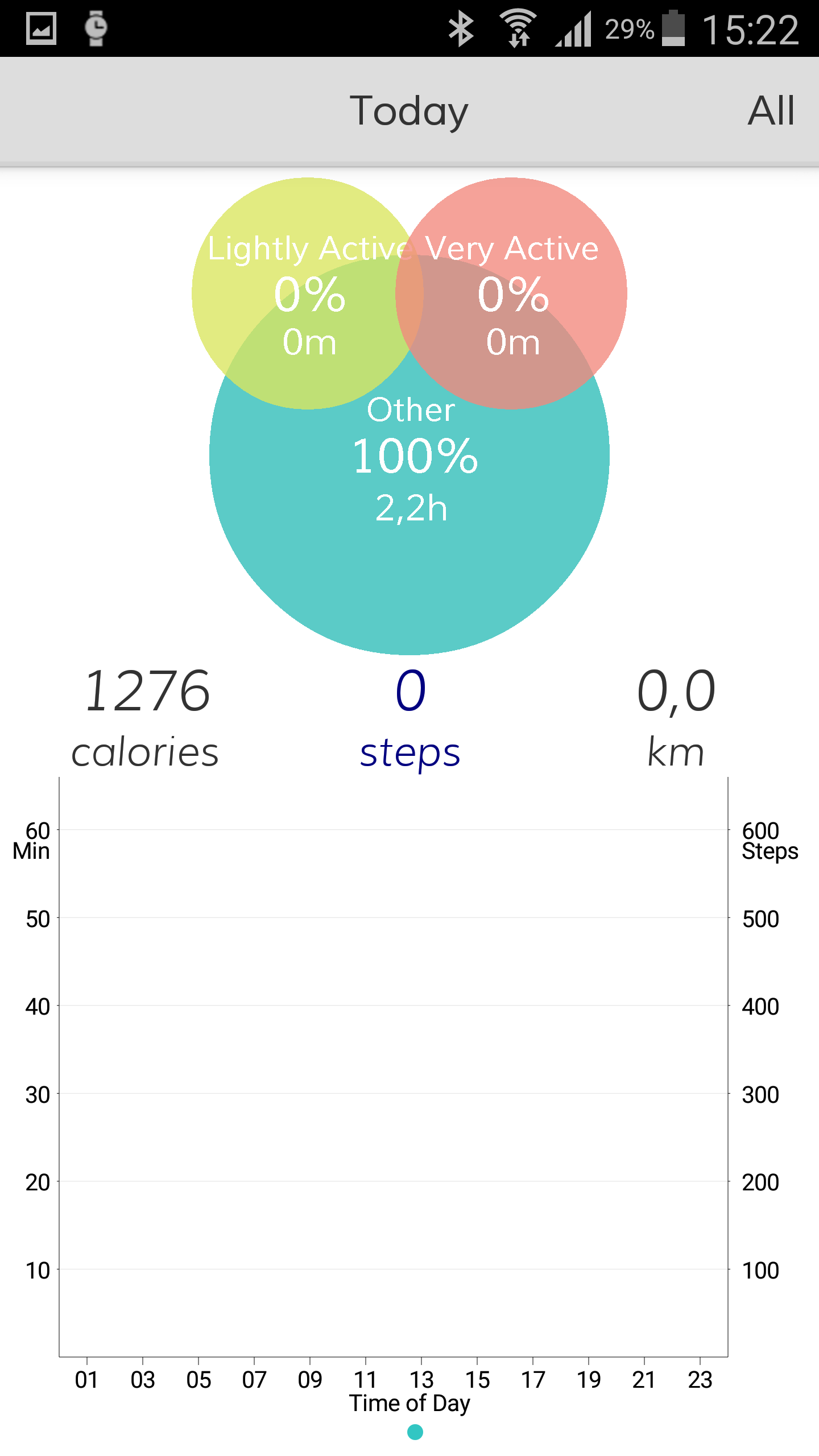The height and width of the screenshot is (1456, 819).
Task: Select the km distance metric
Action: coord(676,719)
